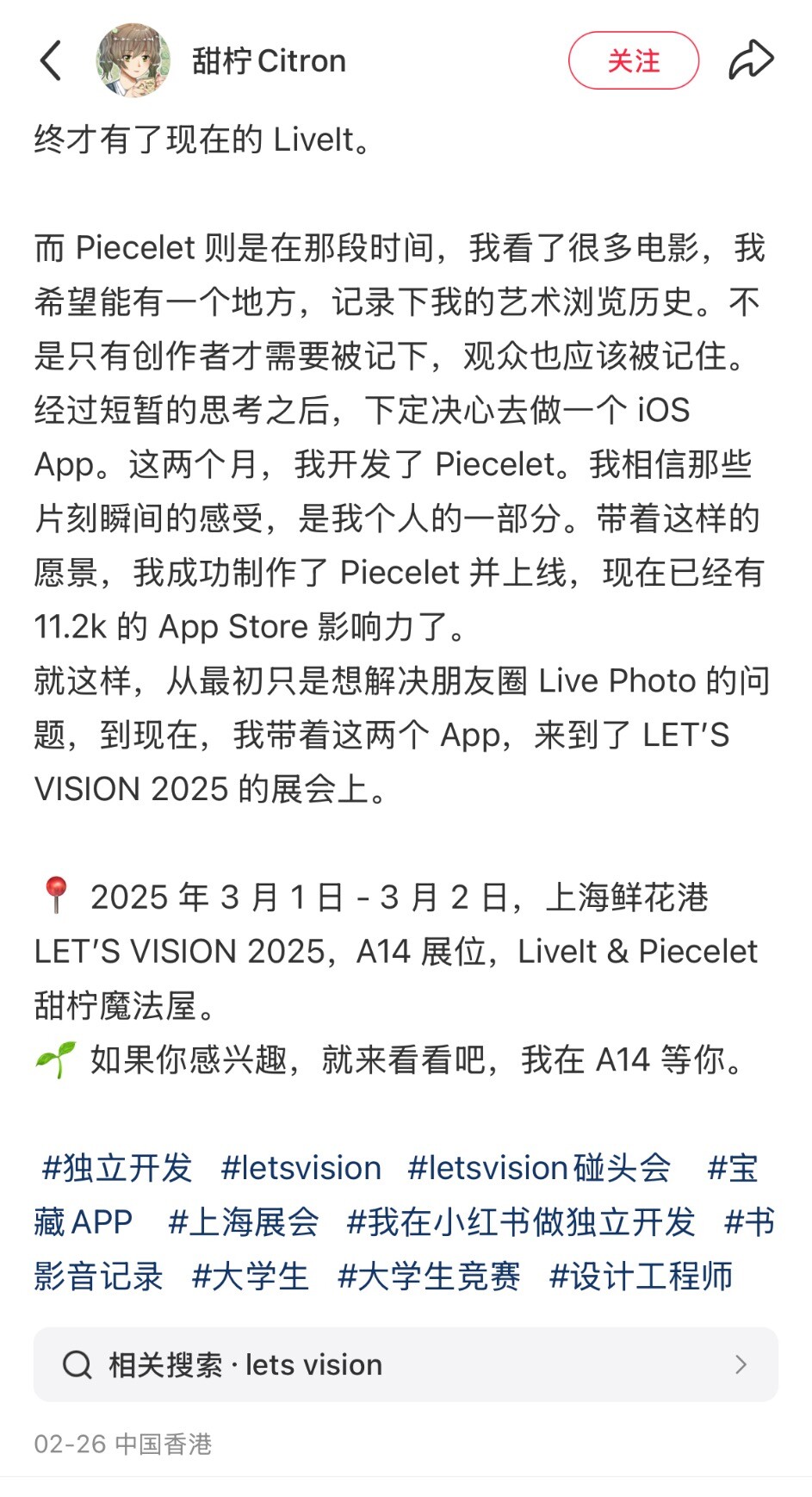
Task: Follow 甜柠 Citron with the 关注 button
Action: [634, 61]
